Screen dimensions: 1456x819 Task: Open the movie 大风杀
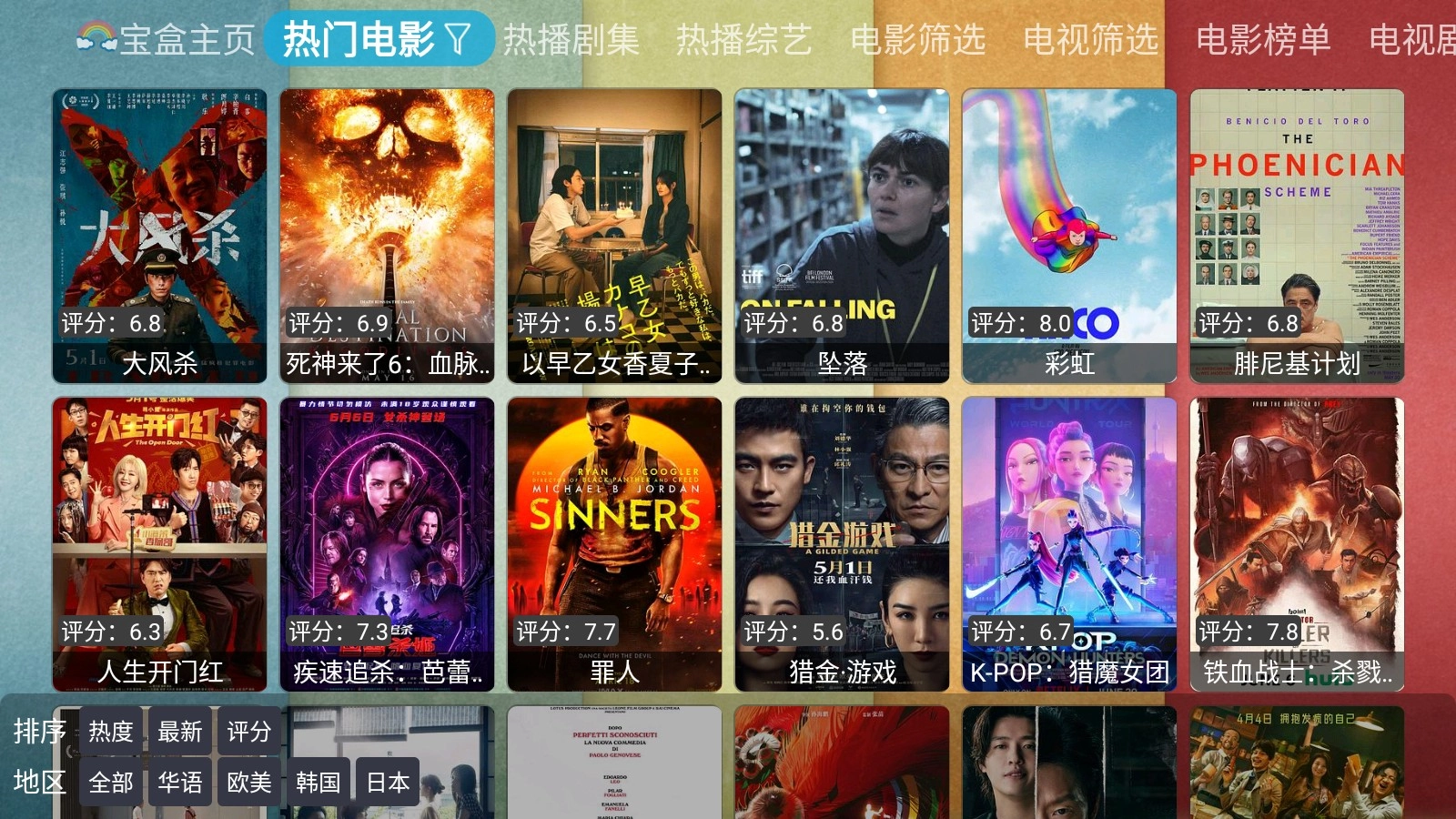click(159, 235)
